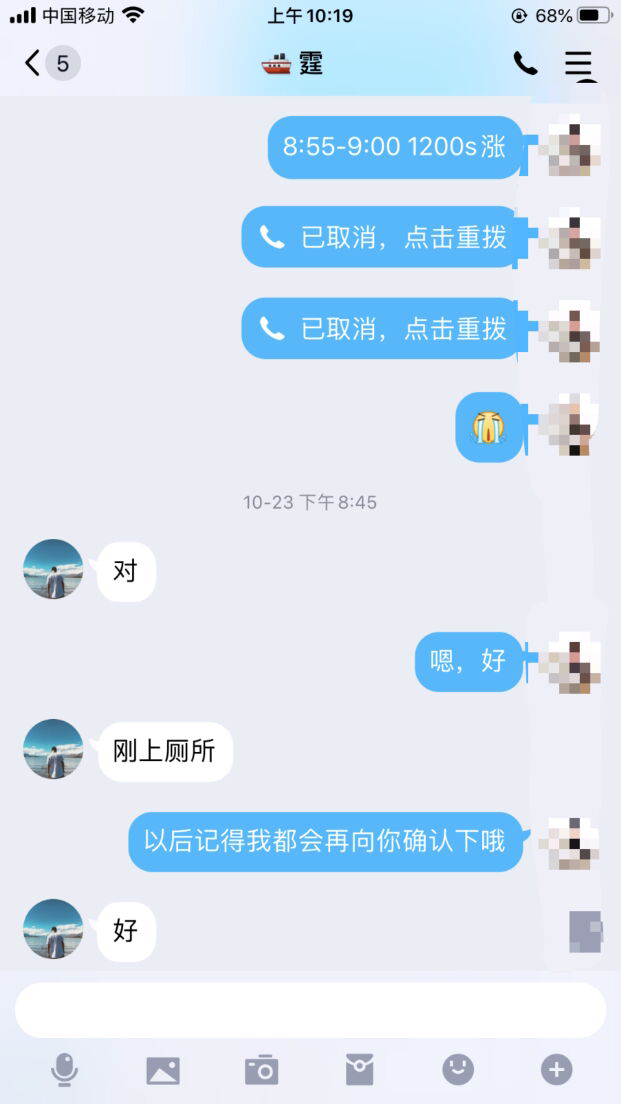Open the red packet option

coord(359,1070)
